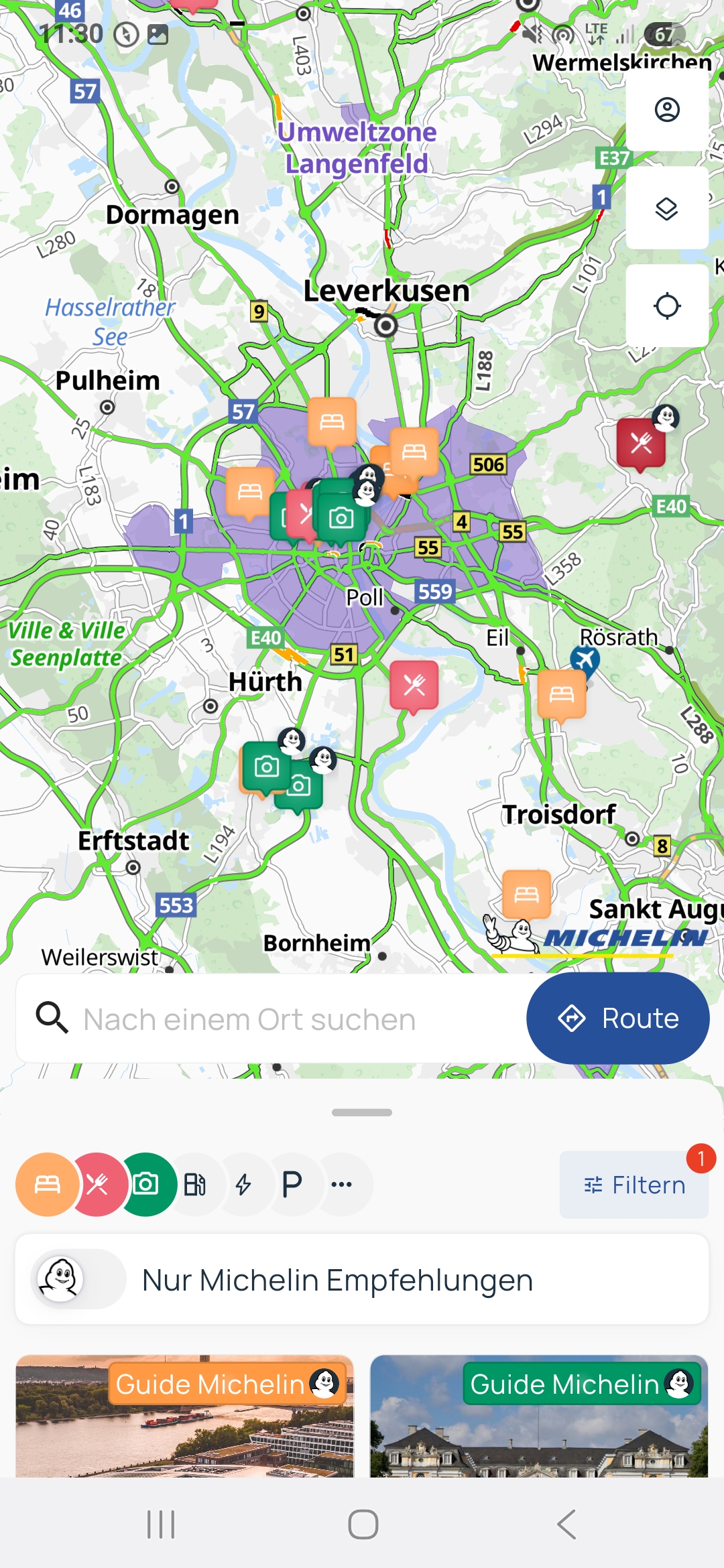Viewport: 724px width, 1568px height.
Task: Toggle the orange hotel category chip
Action: (46, 1185)
